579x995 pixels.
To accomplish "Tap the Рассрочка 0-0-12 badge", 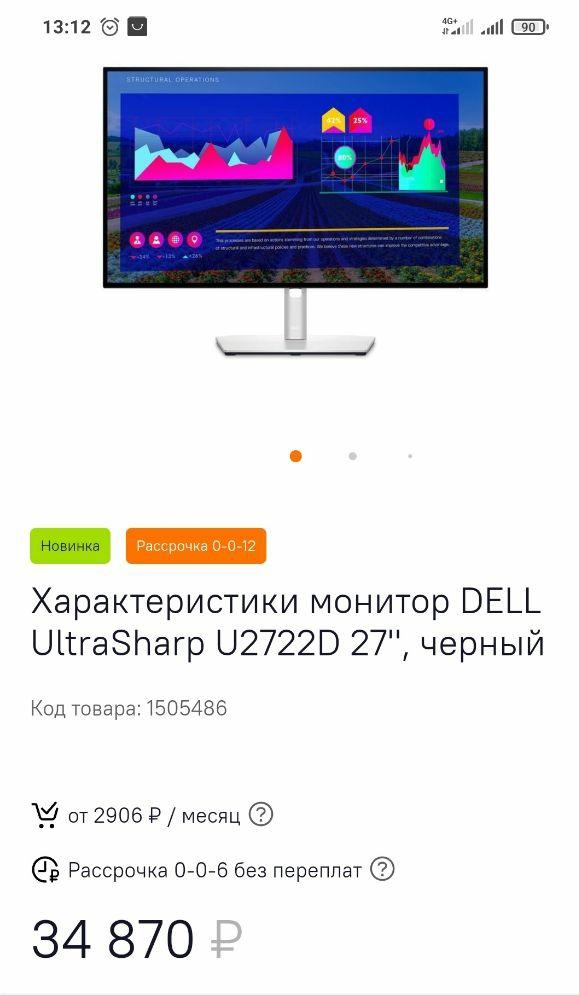I will pos(196,546).
